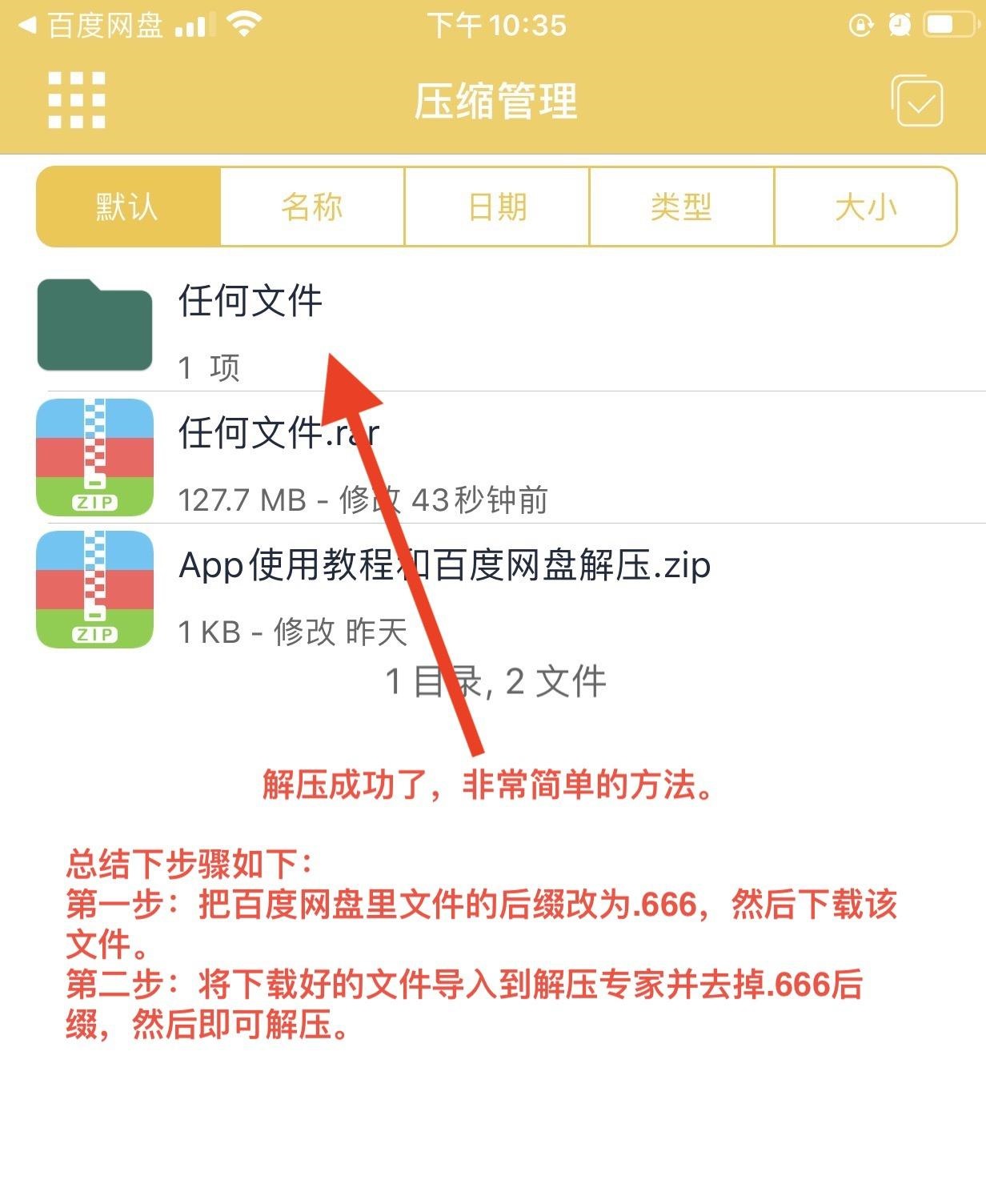
Task: Switch to the 默认 sort tab
Action: point(128,207)
